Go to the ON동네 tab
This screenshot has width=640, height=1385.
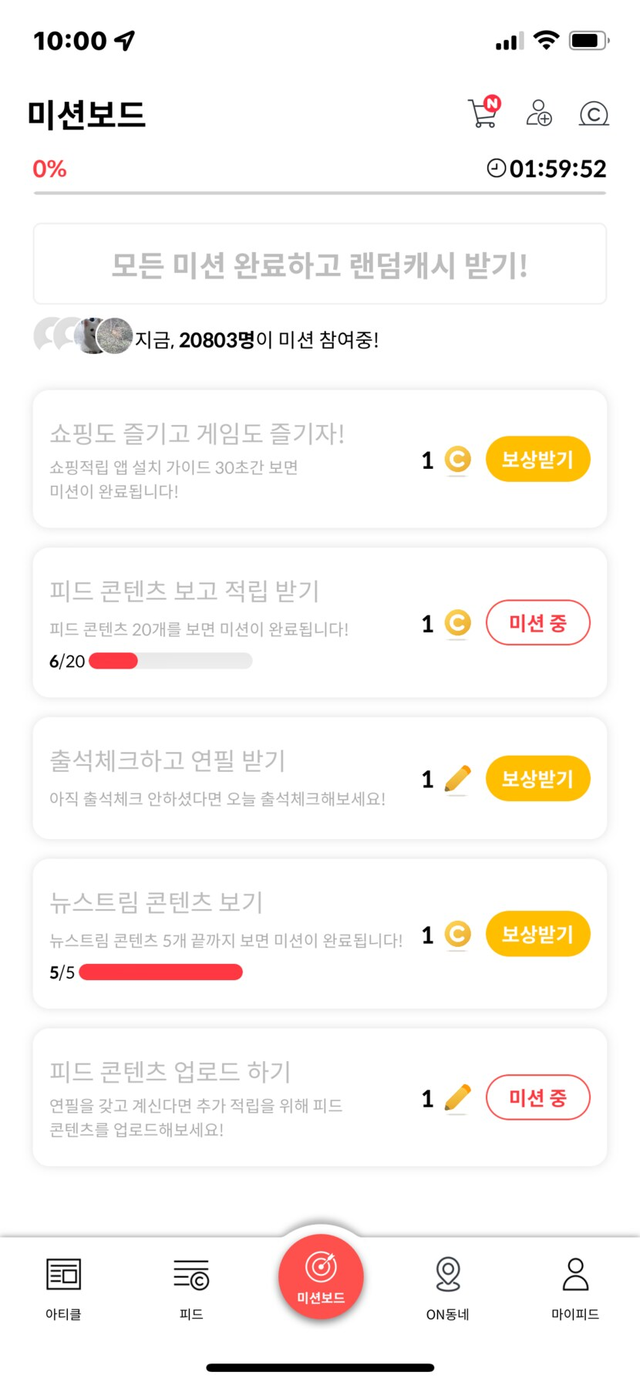coord(448,1288)
